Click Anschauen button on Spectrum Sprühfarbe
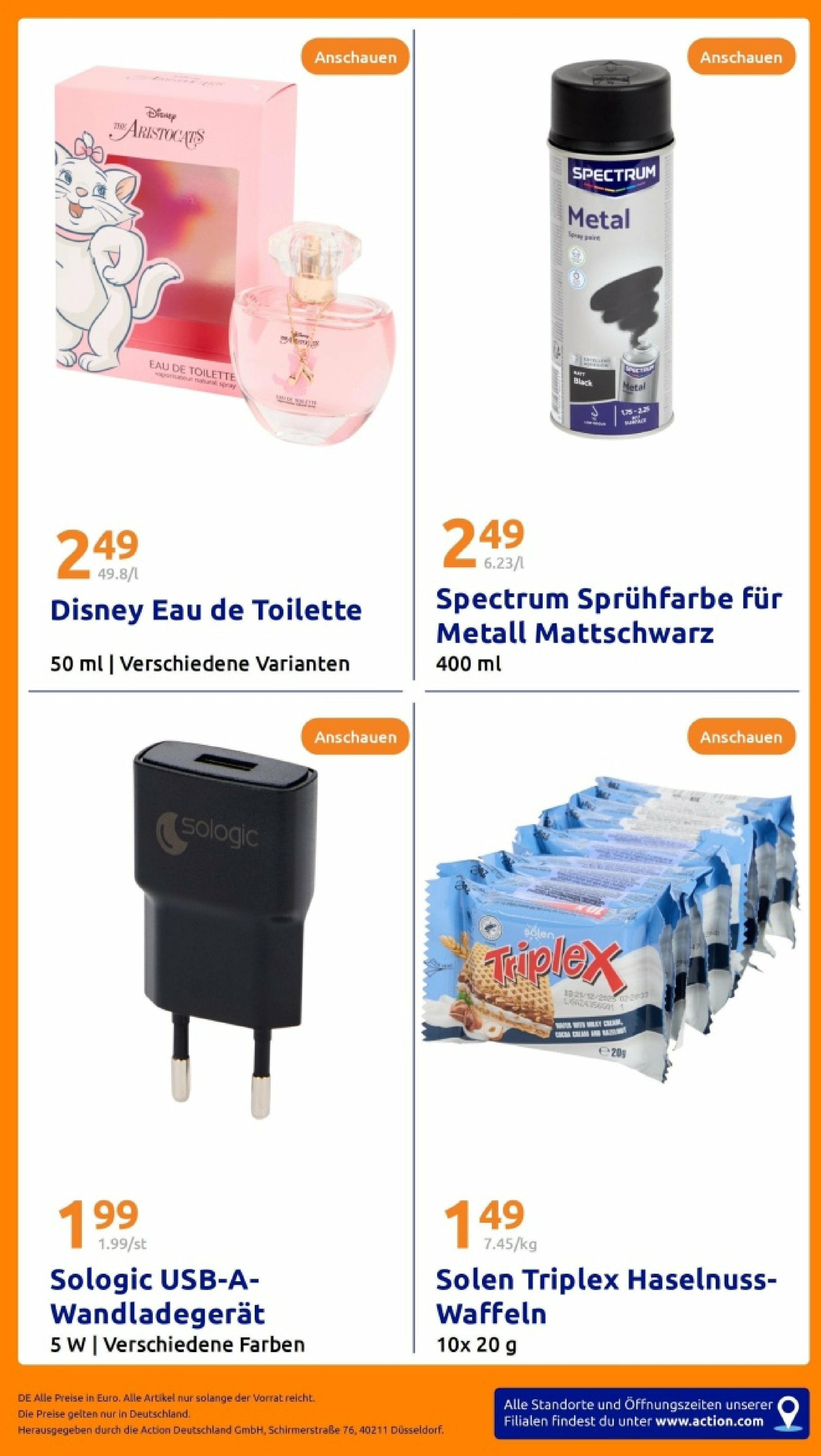The image size is (821, 1456). [741, 56]
